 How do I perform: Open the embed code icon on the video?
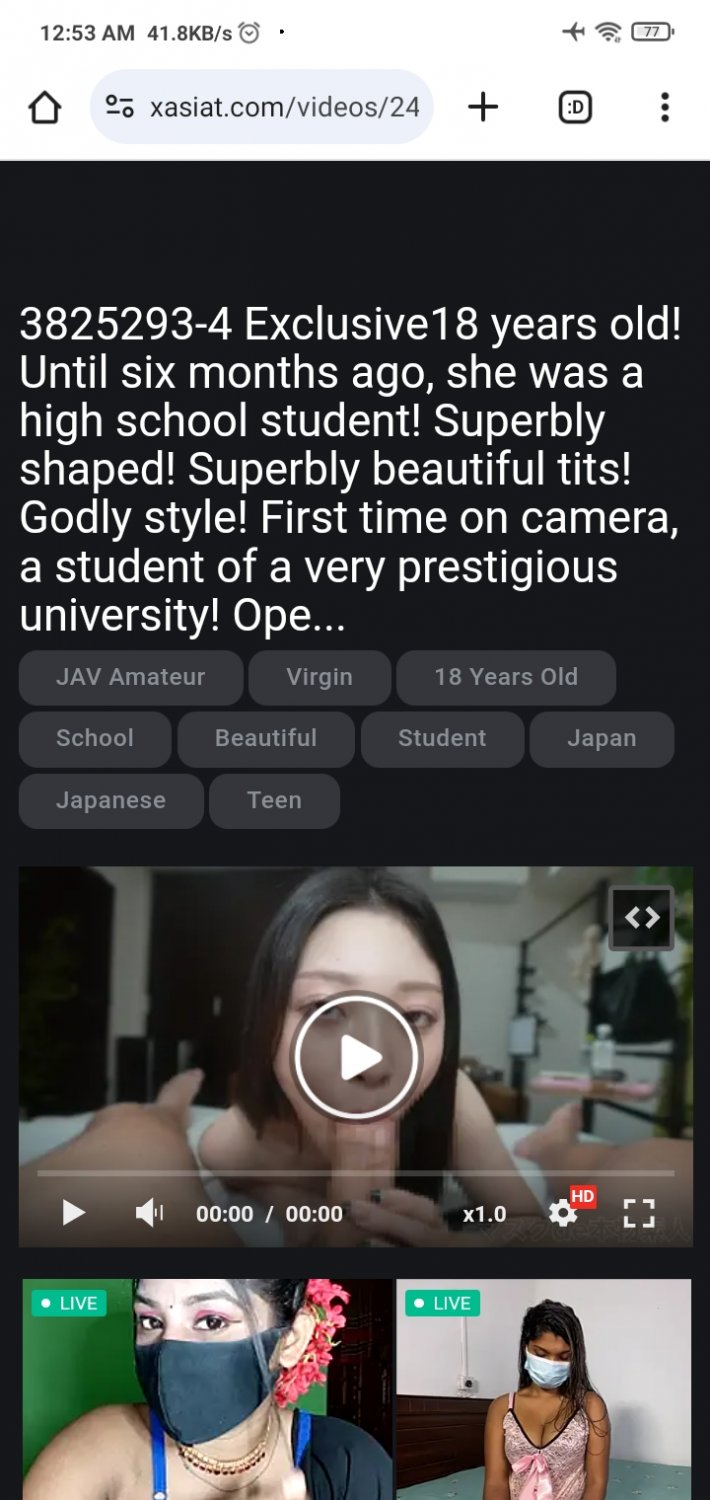pyautogui.click(x=641, y=917)
